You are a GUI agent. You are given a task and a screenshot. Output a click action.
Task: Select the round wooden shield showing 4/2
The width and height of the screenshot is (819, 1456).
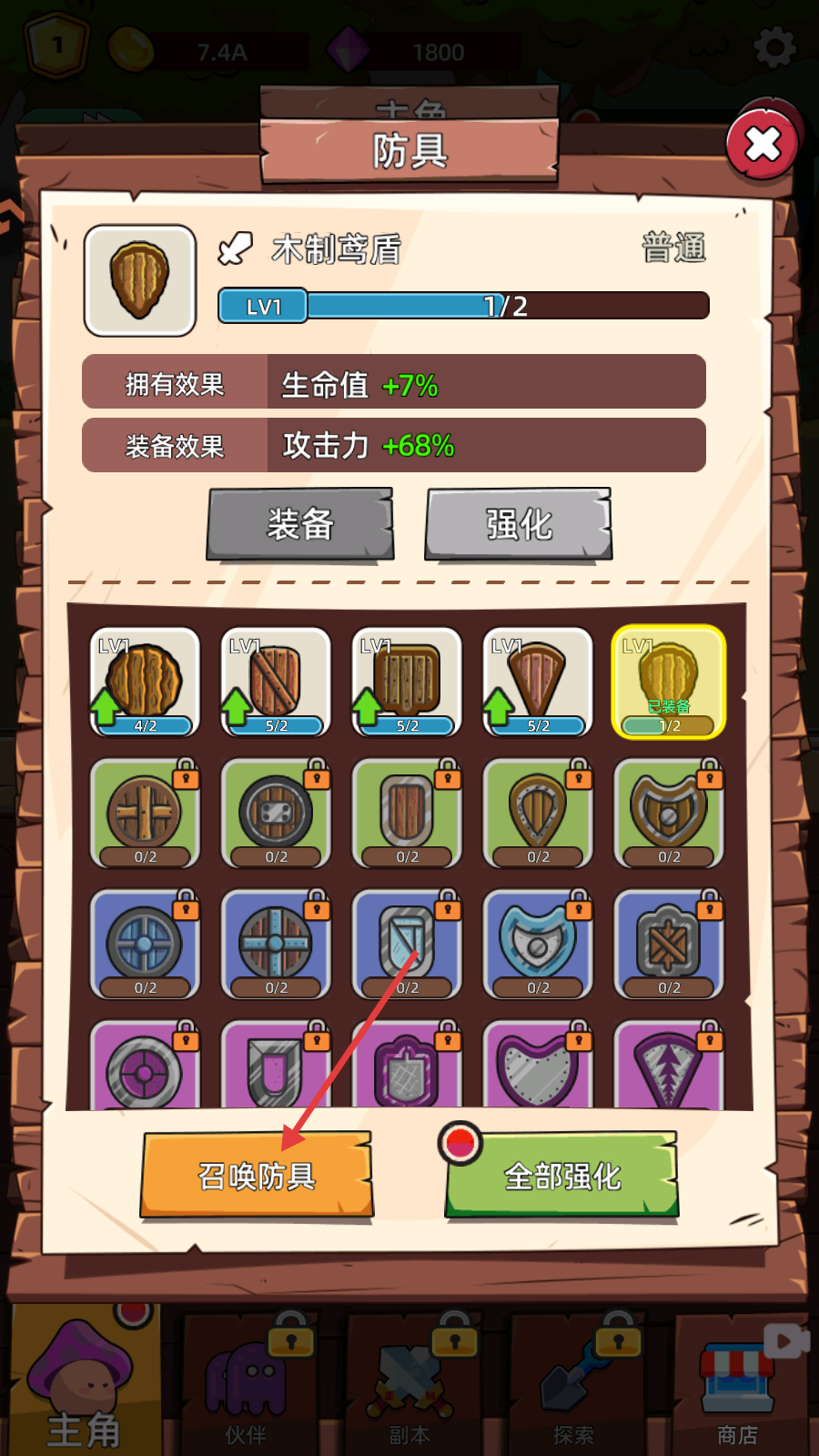[145, 682]
